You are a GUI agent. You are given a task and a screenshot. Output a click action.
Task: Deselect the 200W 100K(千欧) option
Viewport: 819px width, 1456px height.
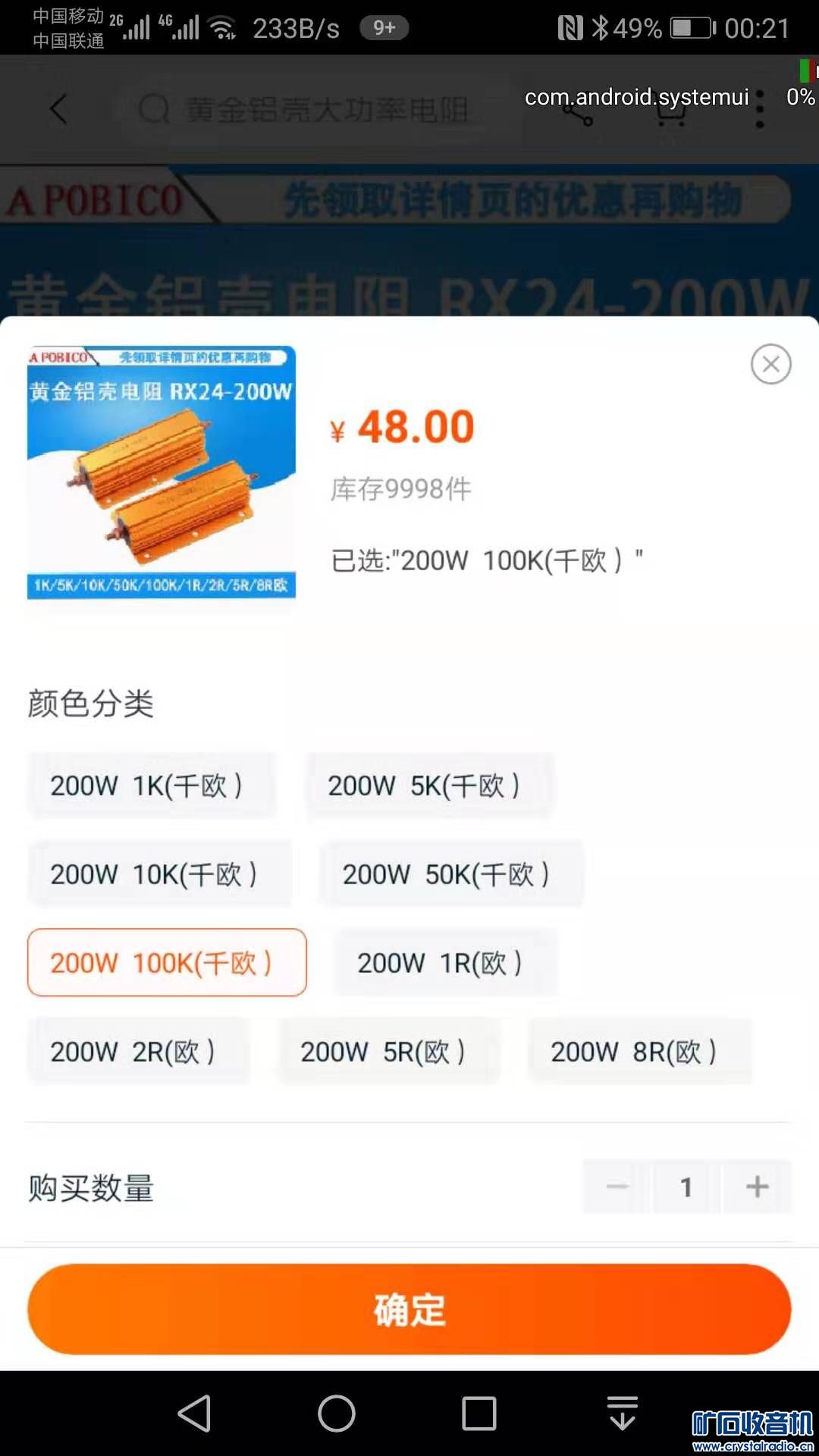pos(167,963)
